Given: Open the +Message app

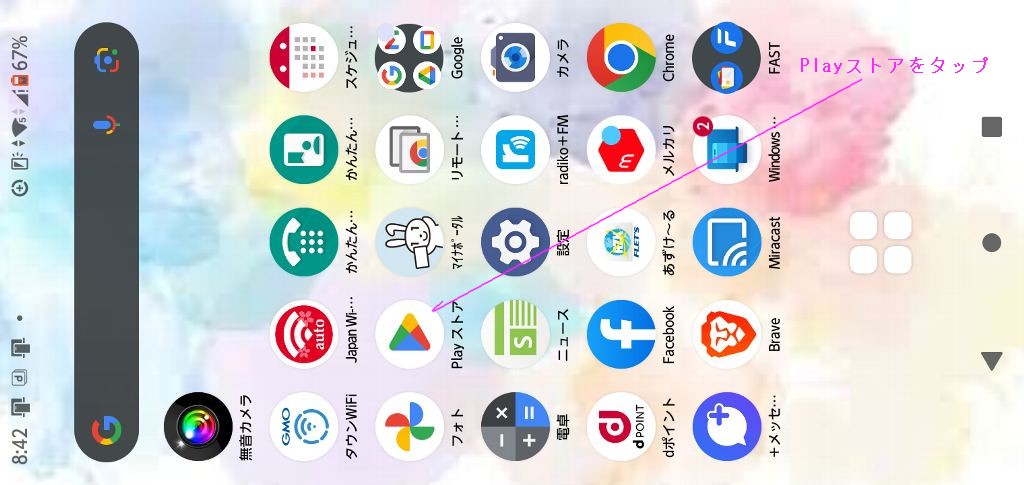Looking at the screenshot, I should pos(727,426).
